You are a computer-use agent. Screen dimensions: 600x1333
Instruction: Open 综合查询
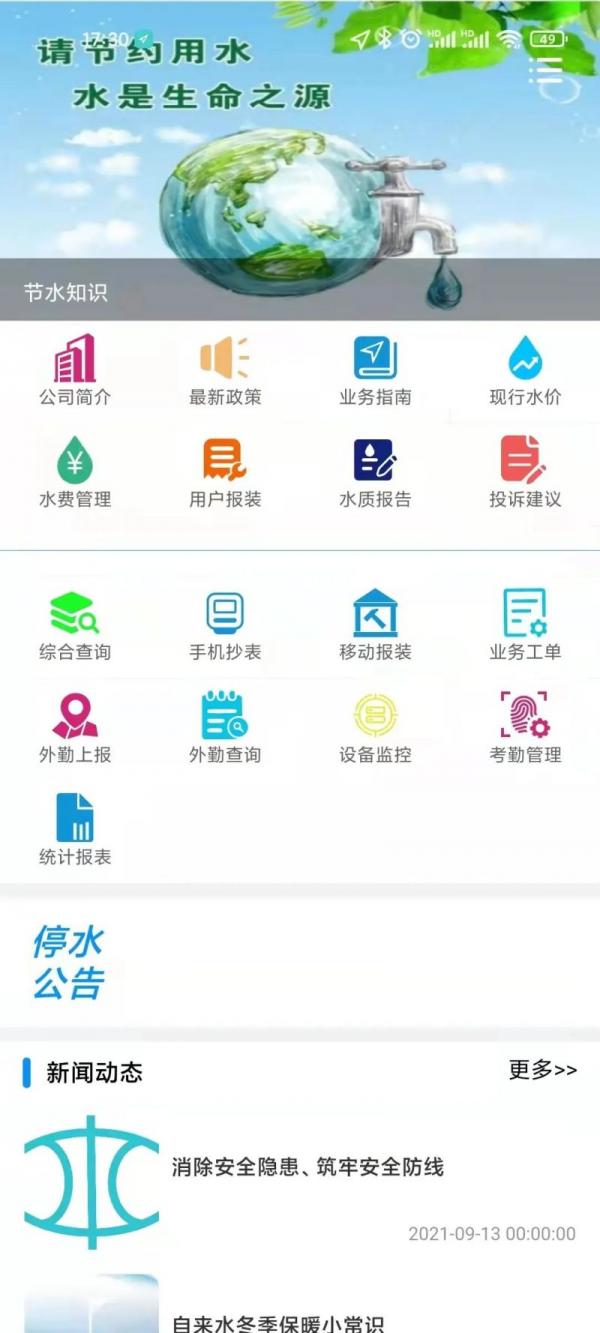[x=75, y=625]
